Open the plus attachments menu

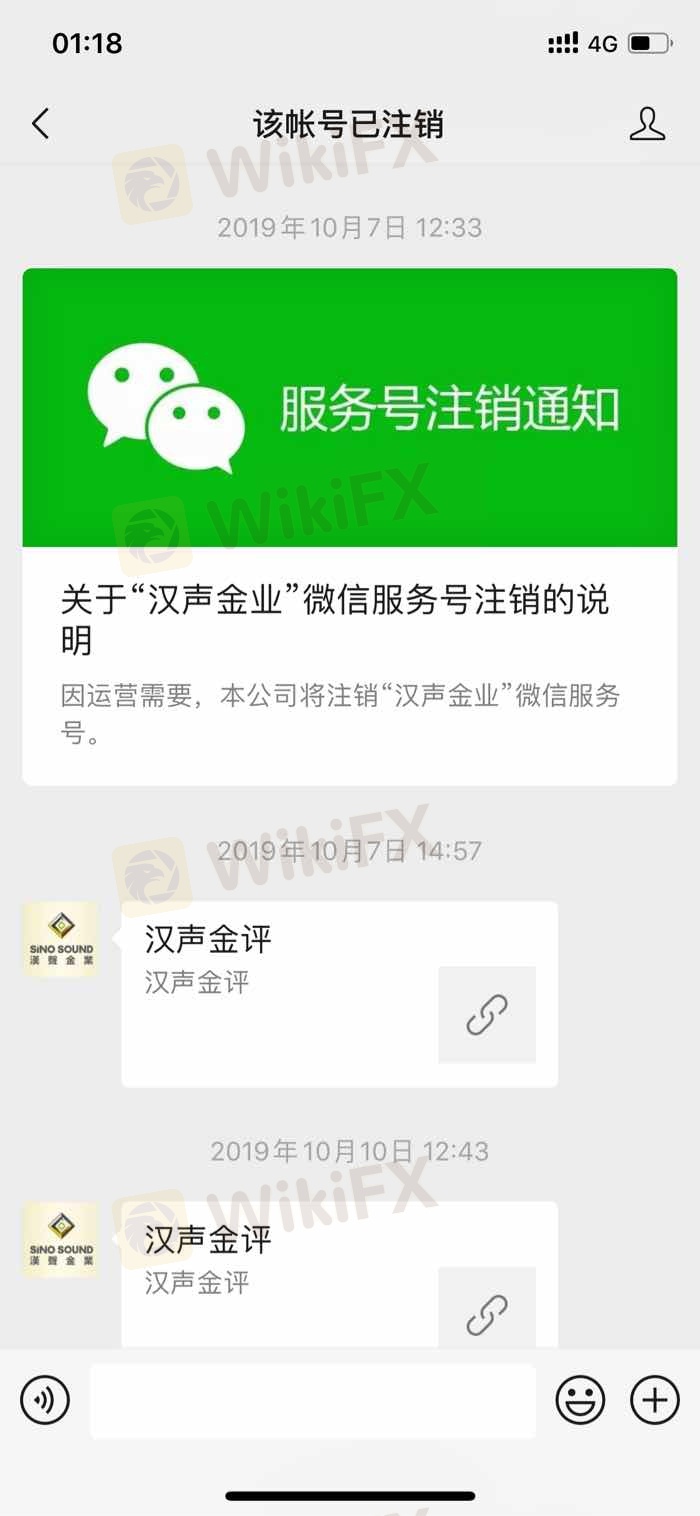tap(655, 1399)
